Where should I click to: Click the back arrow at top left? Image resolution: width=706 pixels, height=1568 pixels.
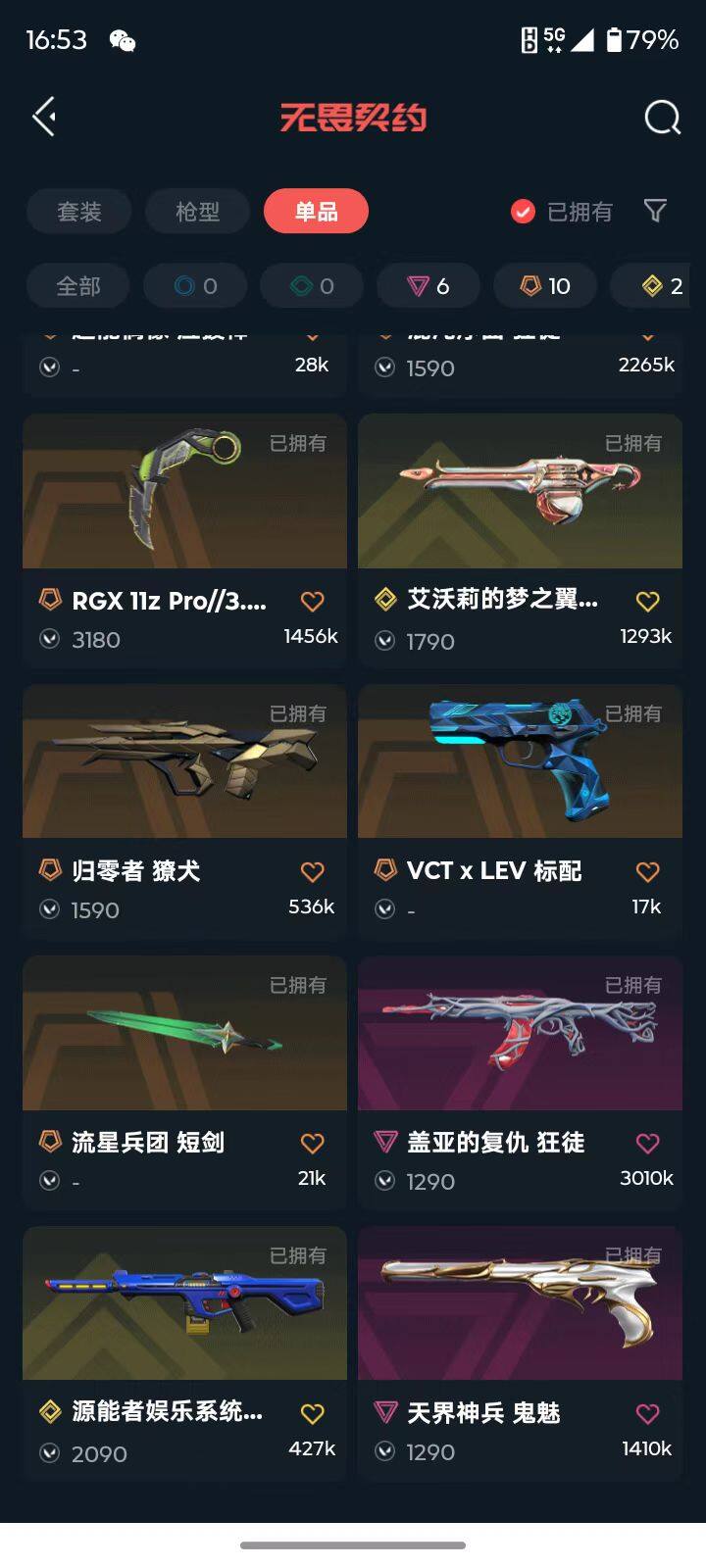click(43, 116)
